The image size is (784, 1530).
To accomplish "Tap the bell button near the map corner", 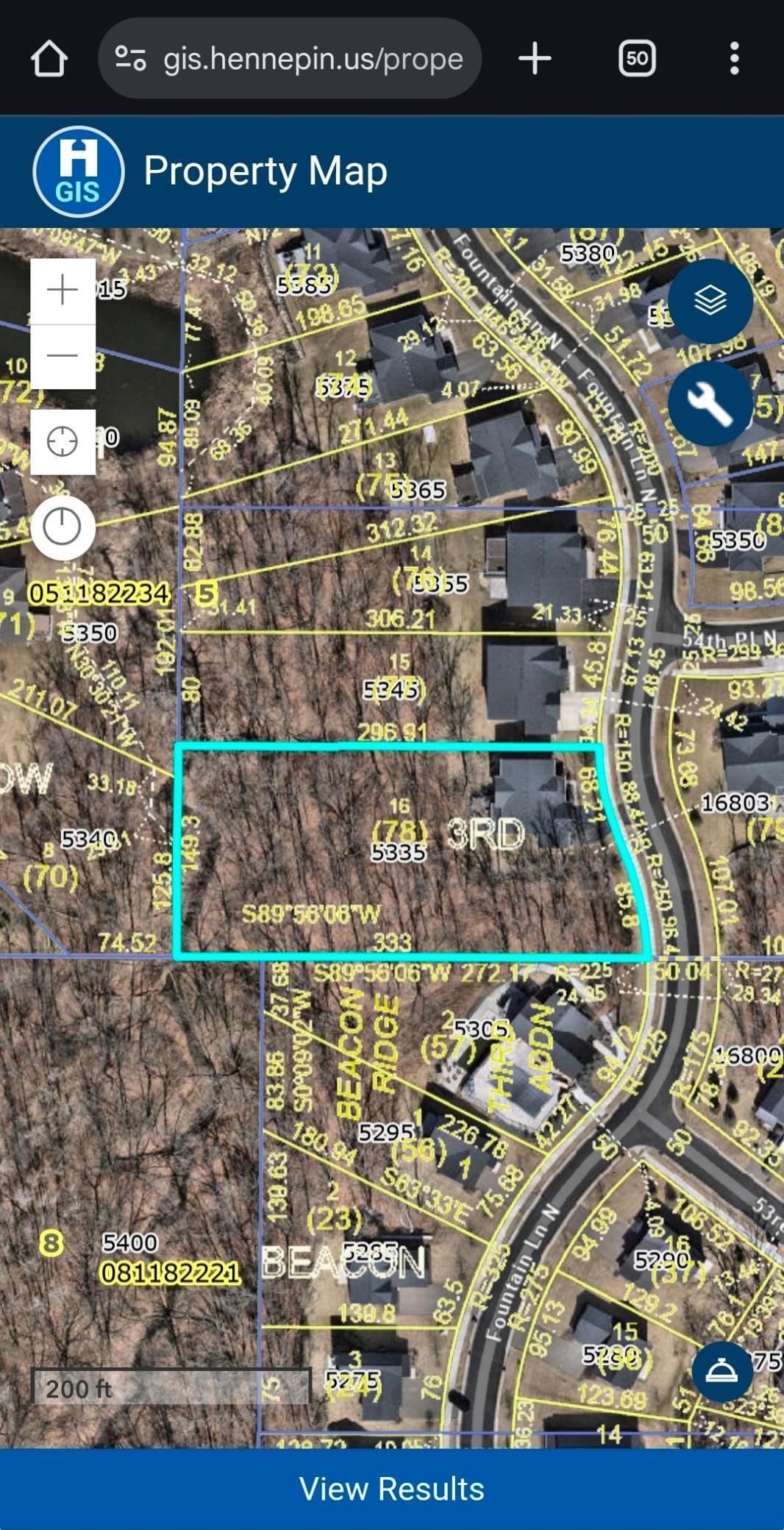I will point(721,1371).
